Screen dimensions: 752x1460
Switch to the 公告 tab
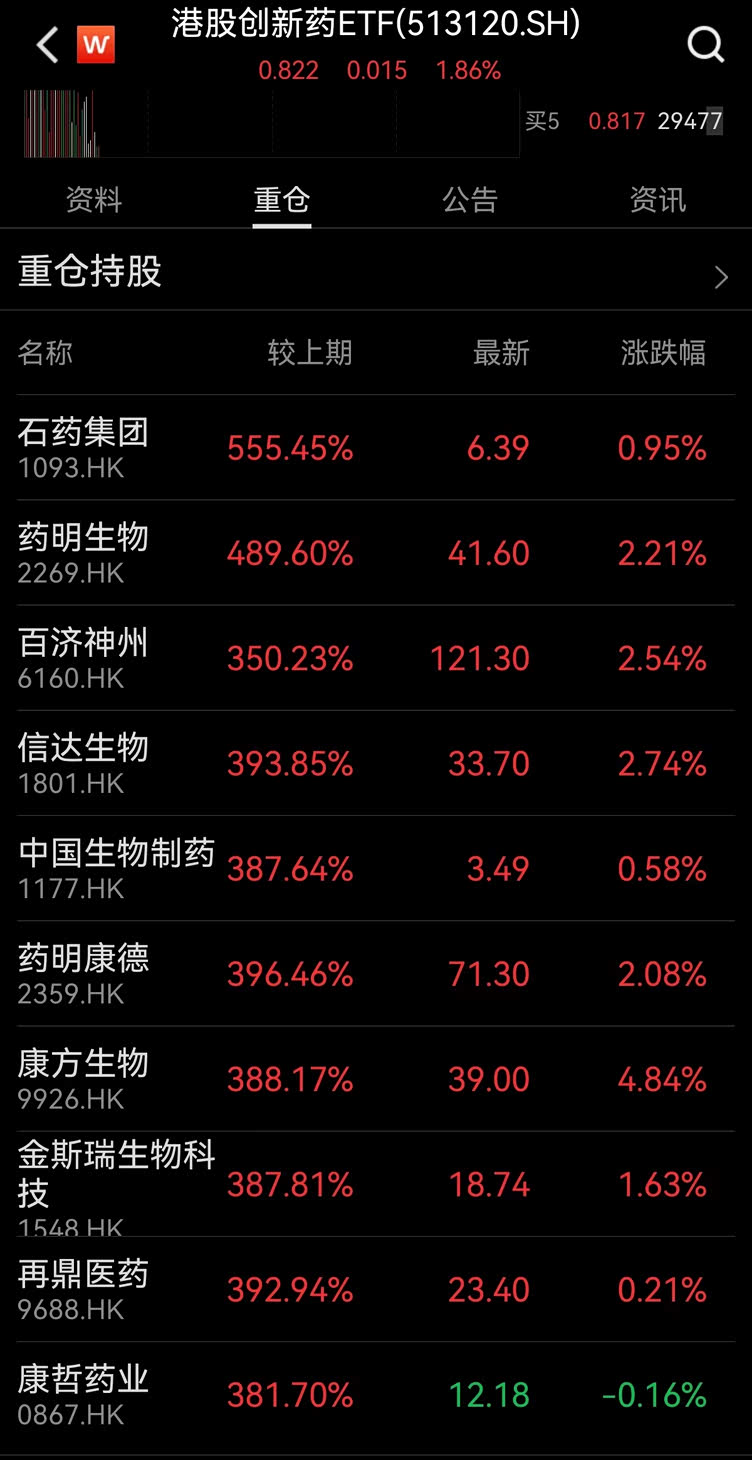click(470, 199)
